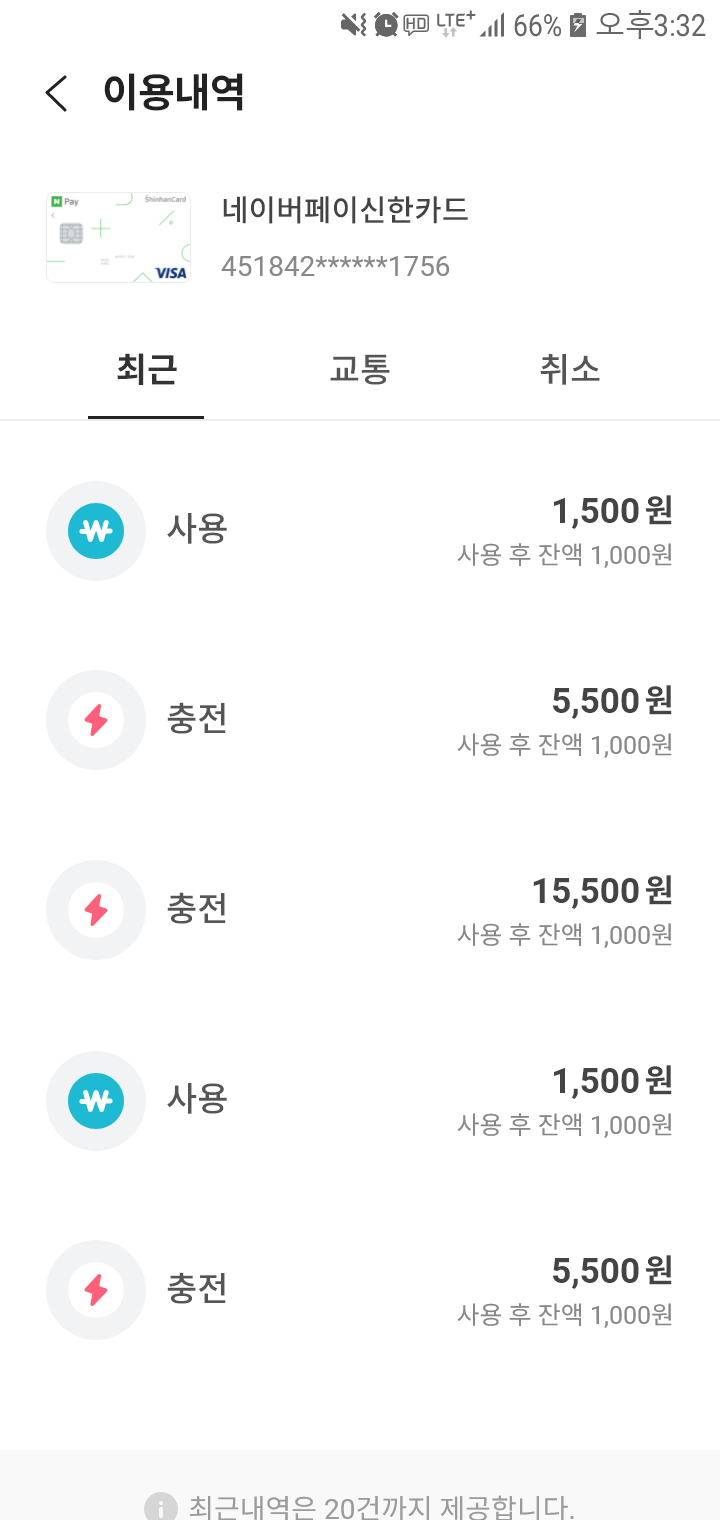The height and width of the screenshot is (1520, 720).
Task: Tap the pink lightning charge icon next to 충전
Action: (x=95, y=720)
